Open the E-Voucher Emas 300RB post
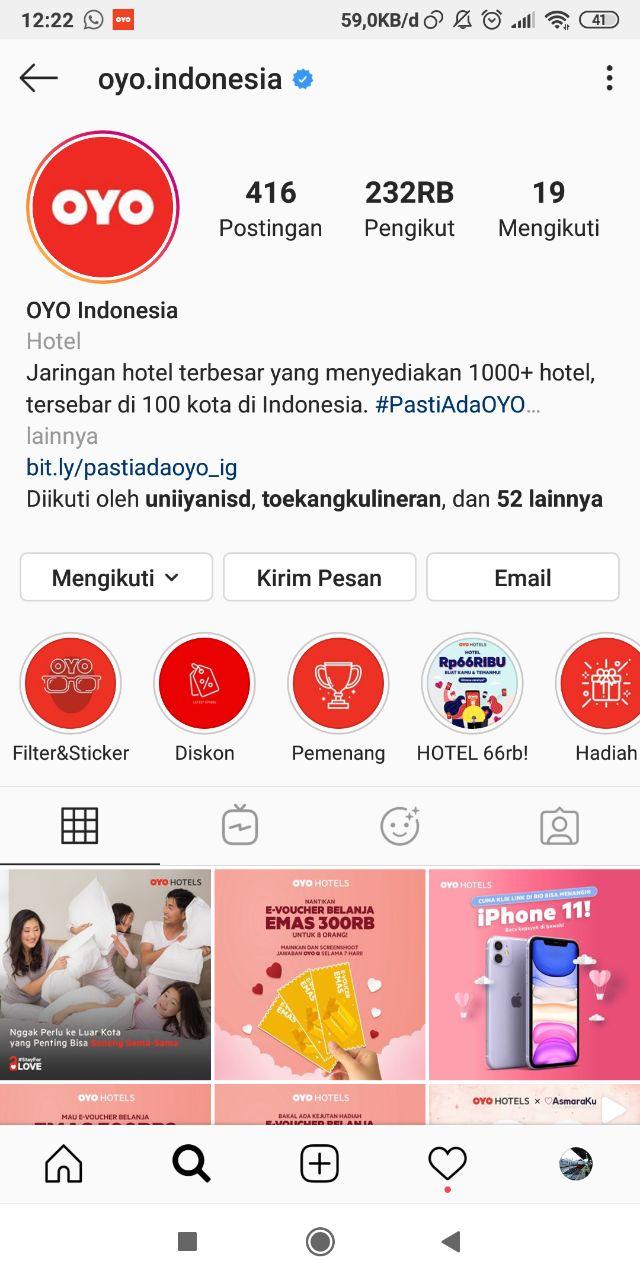 pyautogui.click(x=320, y=974)
